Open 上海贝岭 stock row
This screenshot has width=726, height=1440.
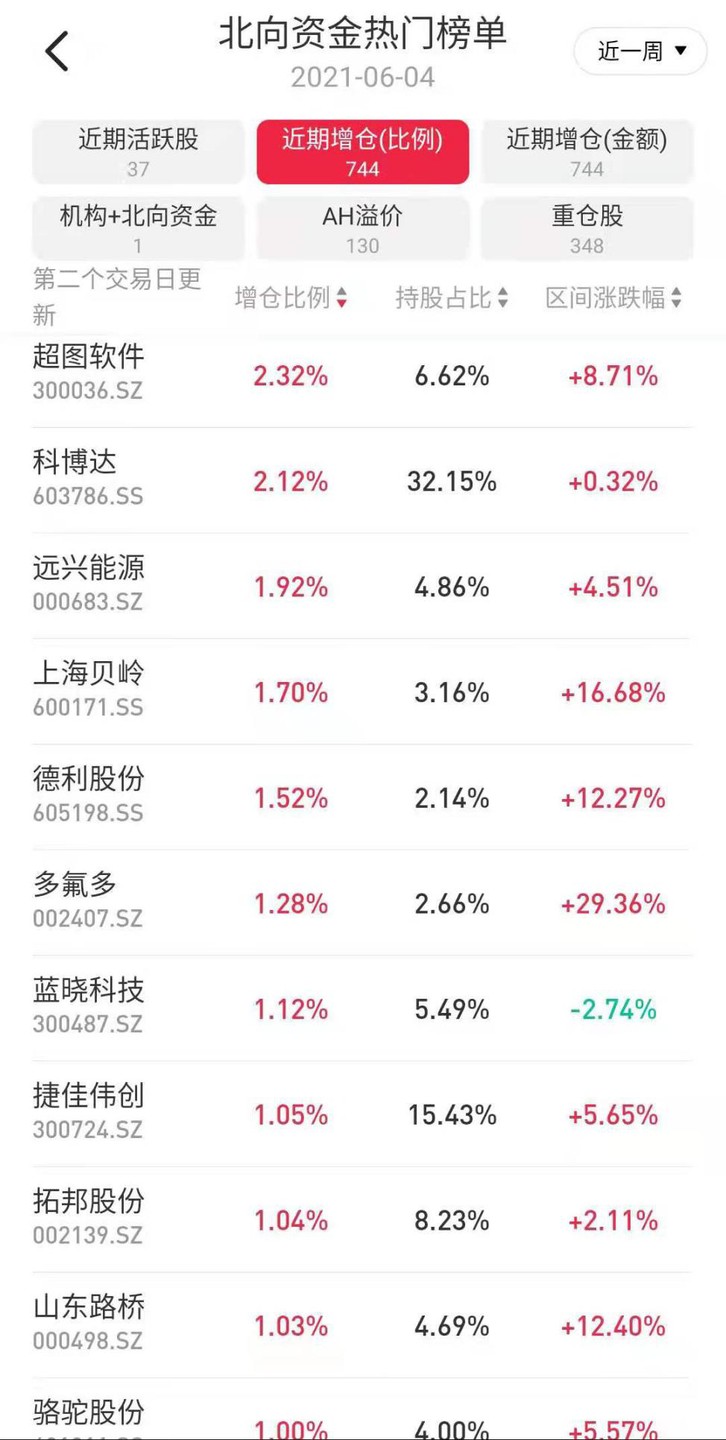point(362,692)
